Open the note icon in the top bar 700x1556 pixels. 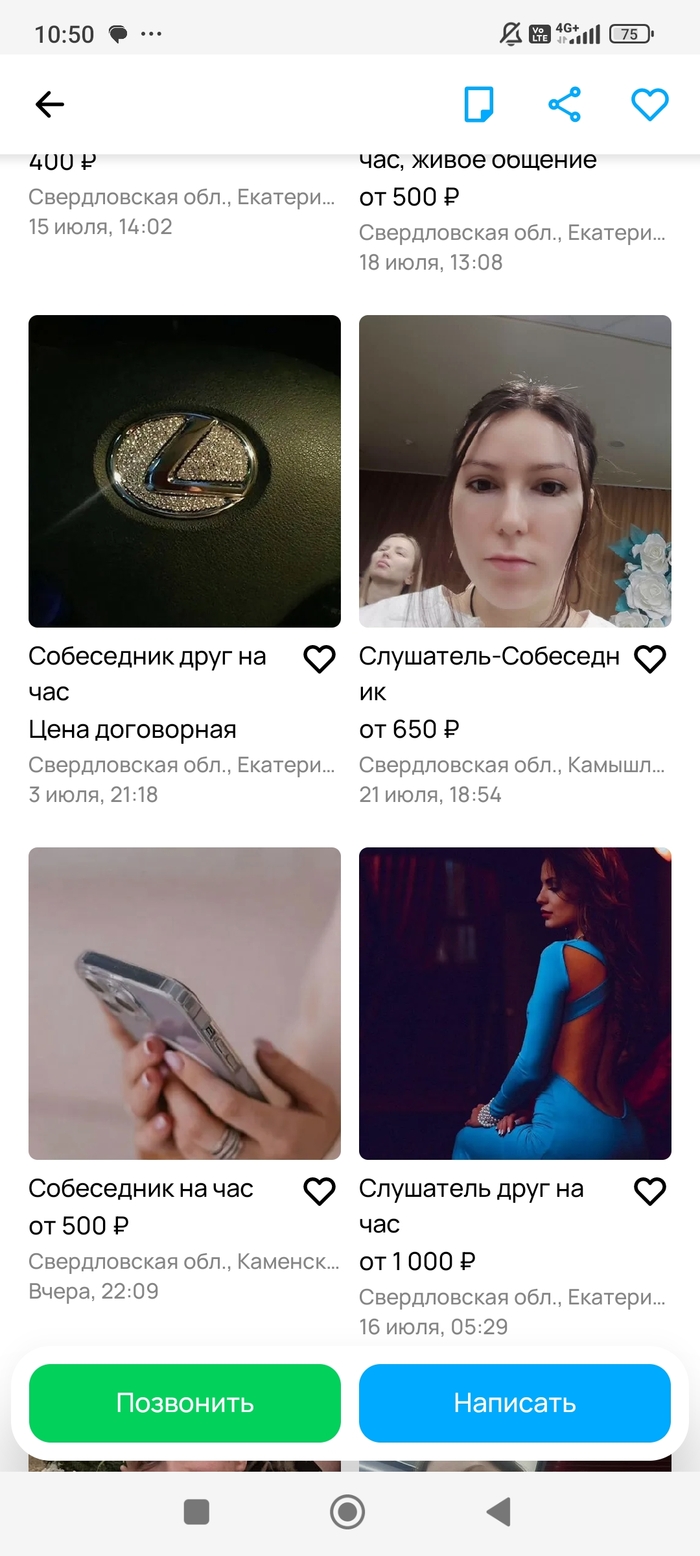click(479, 104)
